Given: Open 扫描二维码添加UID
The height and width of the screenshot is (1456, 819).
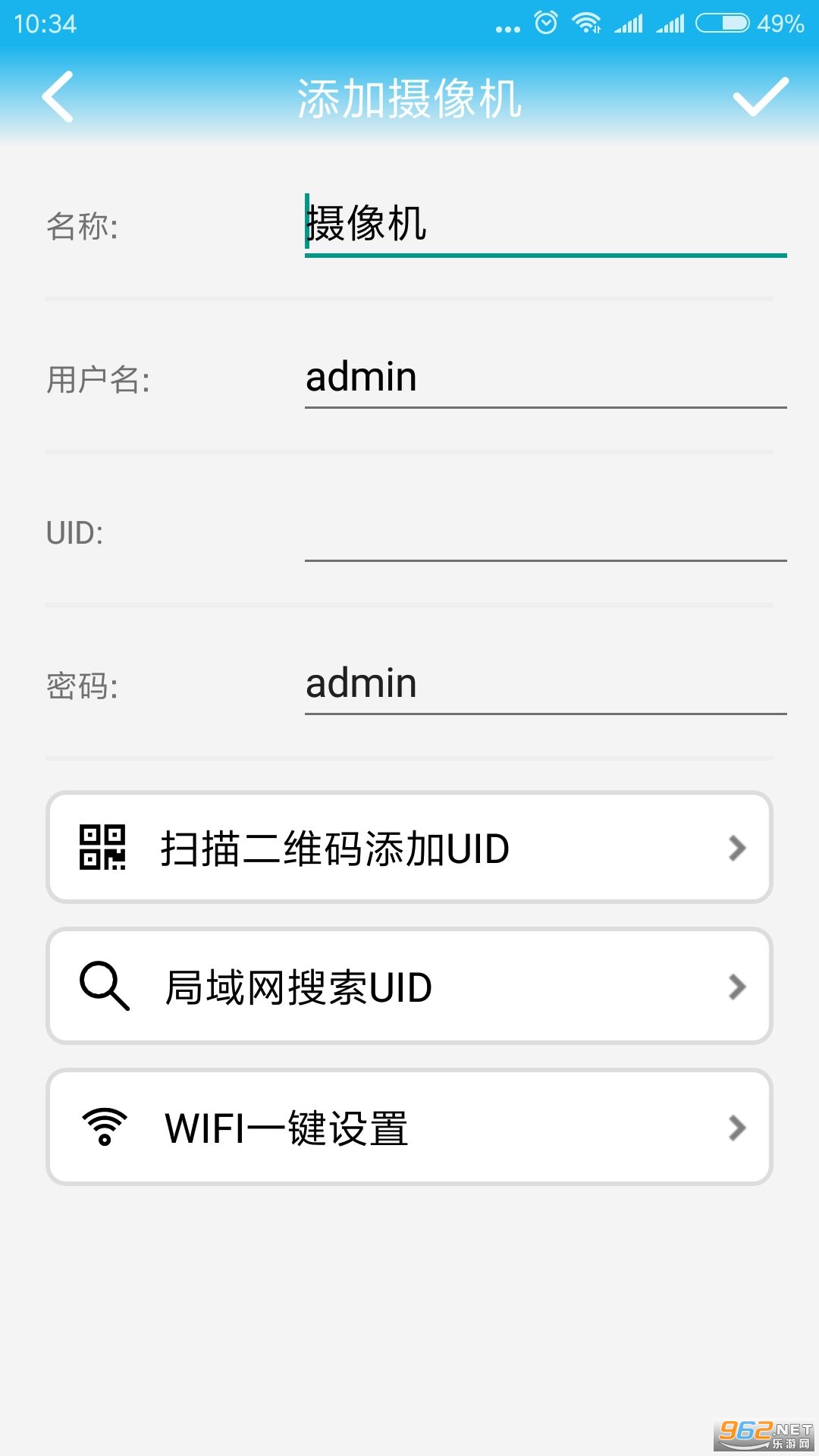Looking at the screenshot, I should tap(409, 847).
